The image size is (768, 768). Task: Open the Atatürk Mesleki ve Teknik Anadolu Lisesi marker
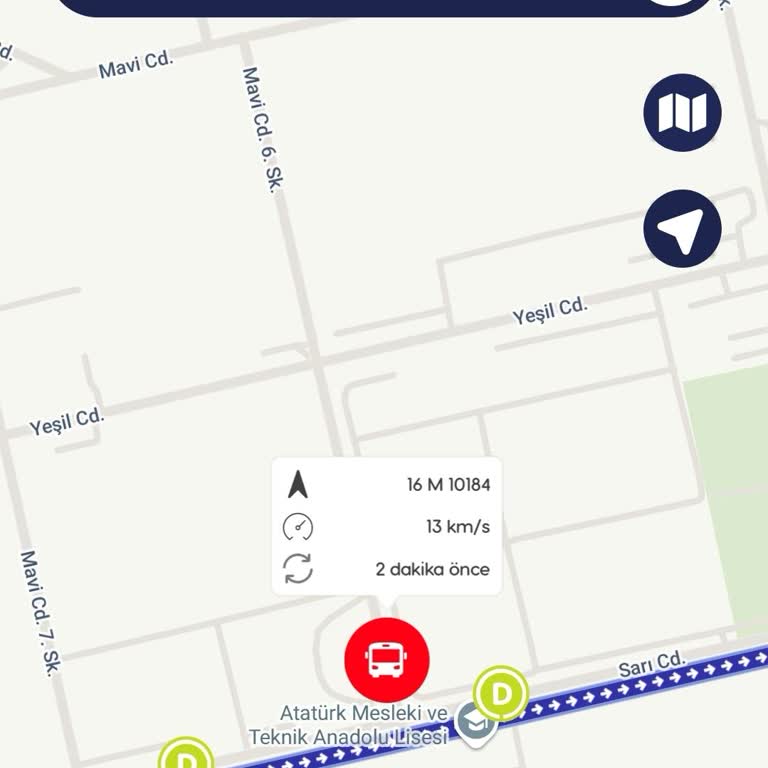[477, 721]
